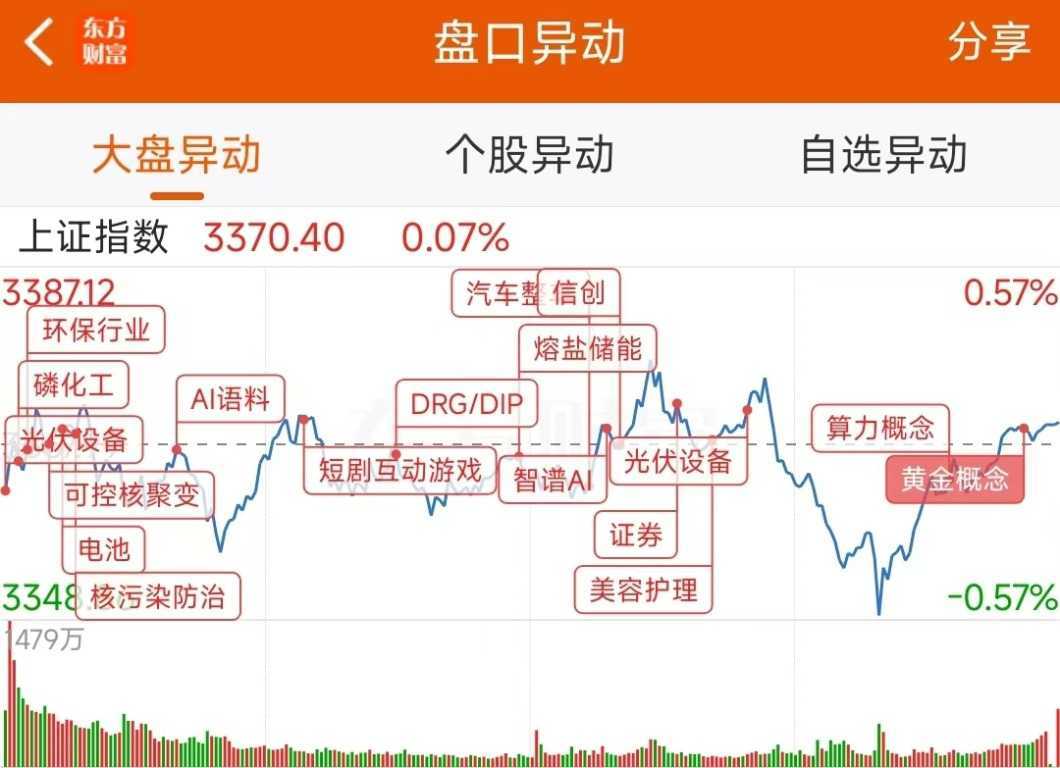Select the 短剧互动游戏 chart tag
The height and width of the screenshot is (768, 1060).
400,470
